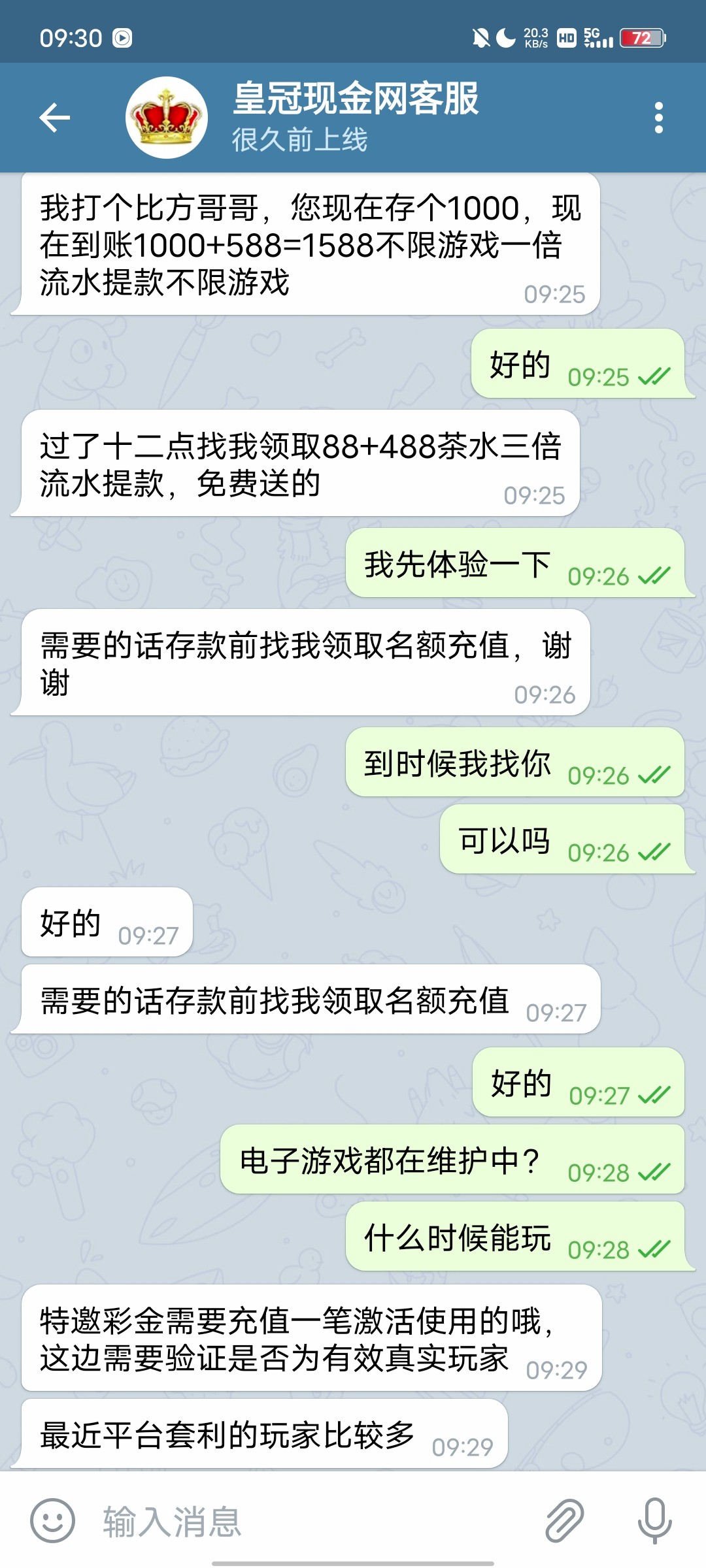Attach a file with the paperclip
The image size is (706, 1568).
pyautogui.click(x=564, y=1521)
